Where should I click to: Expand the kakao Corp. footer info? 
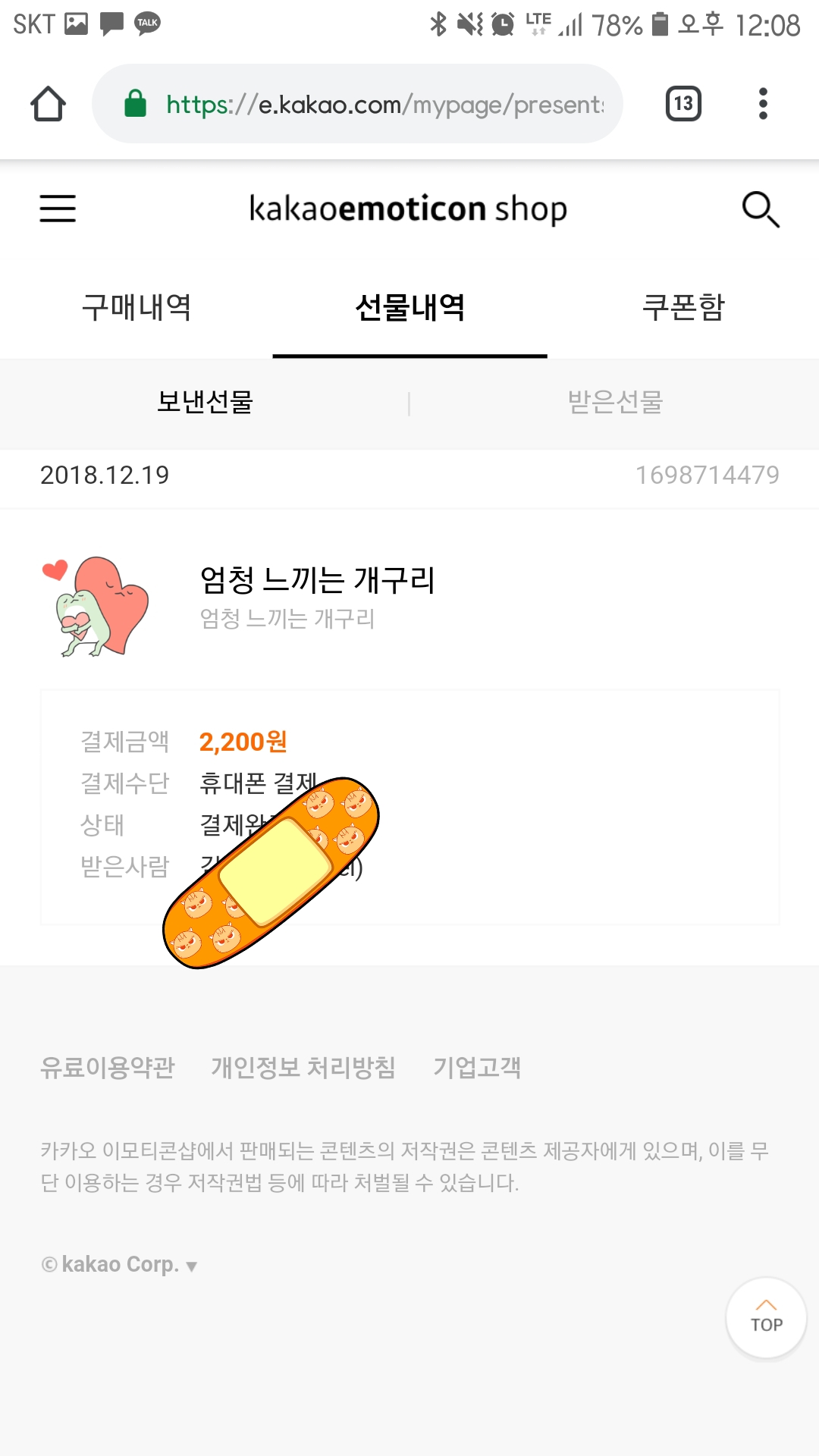click(x=120, y=1265)
